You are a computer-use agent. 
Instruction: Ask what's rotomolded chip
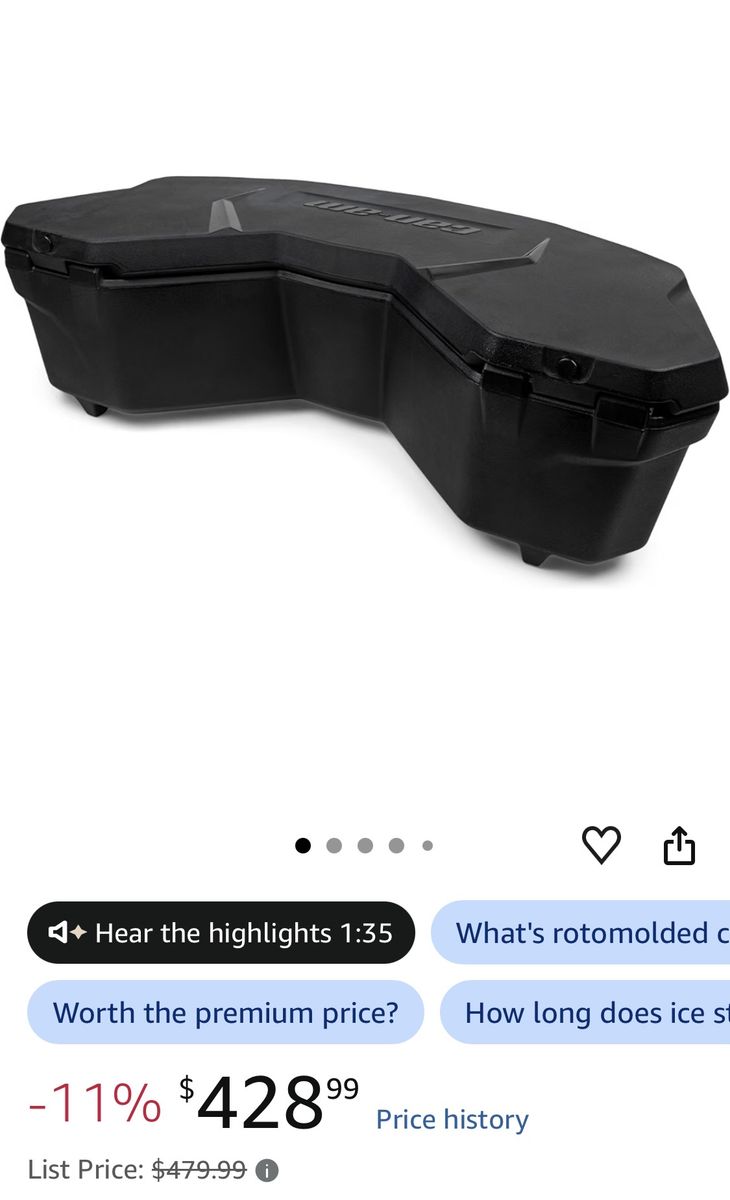(x=581, y=933)
